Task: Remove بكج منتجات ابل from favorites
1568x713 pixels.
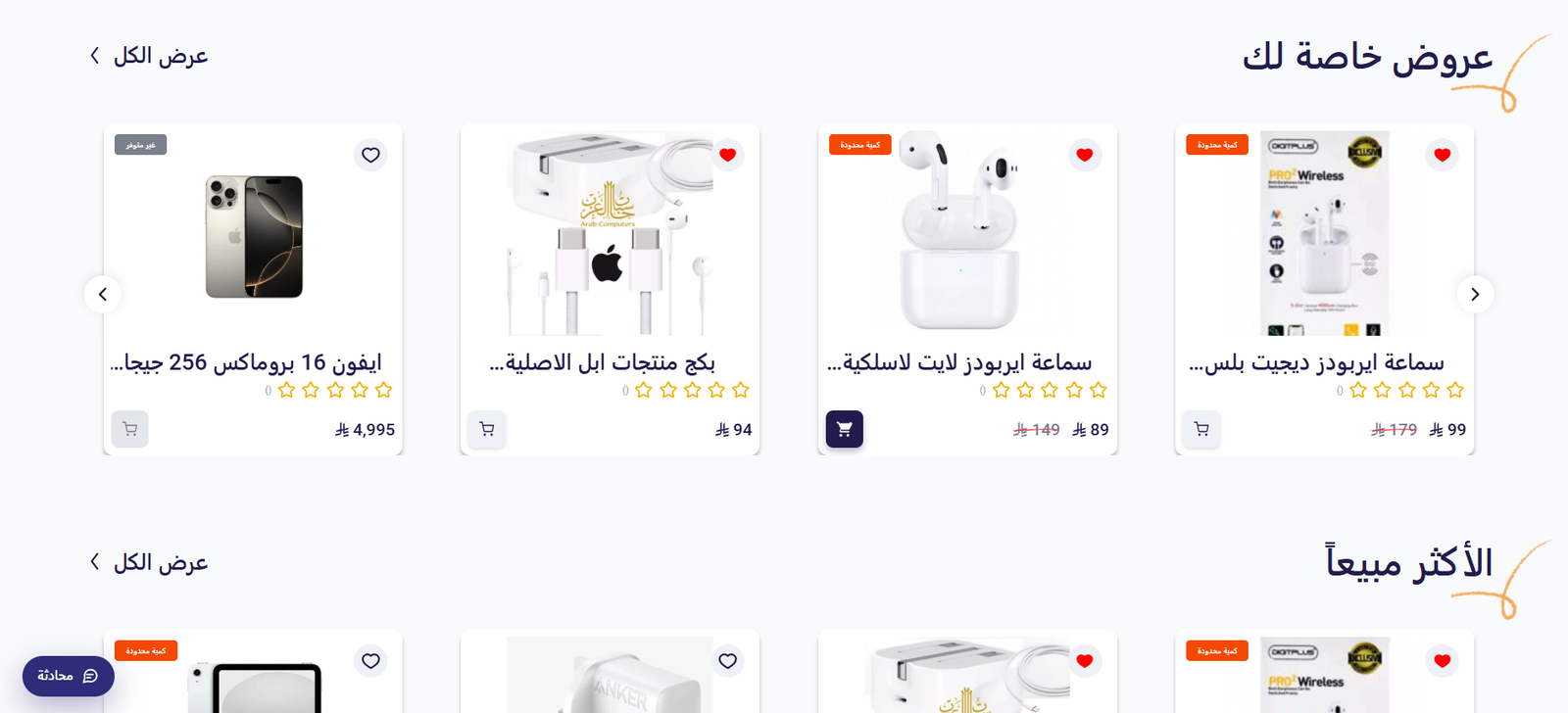Action: [727, 155]
